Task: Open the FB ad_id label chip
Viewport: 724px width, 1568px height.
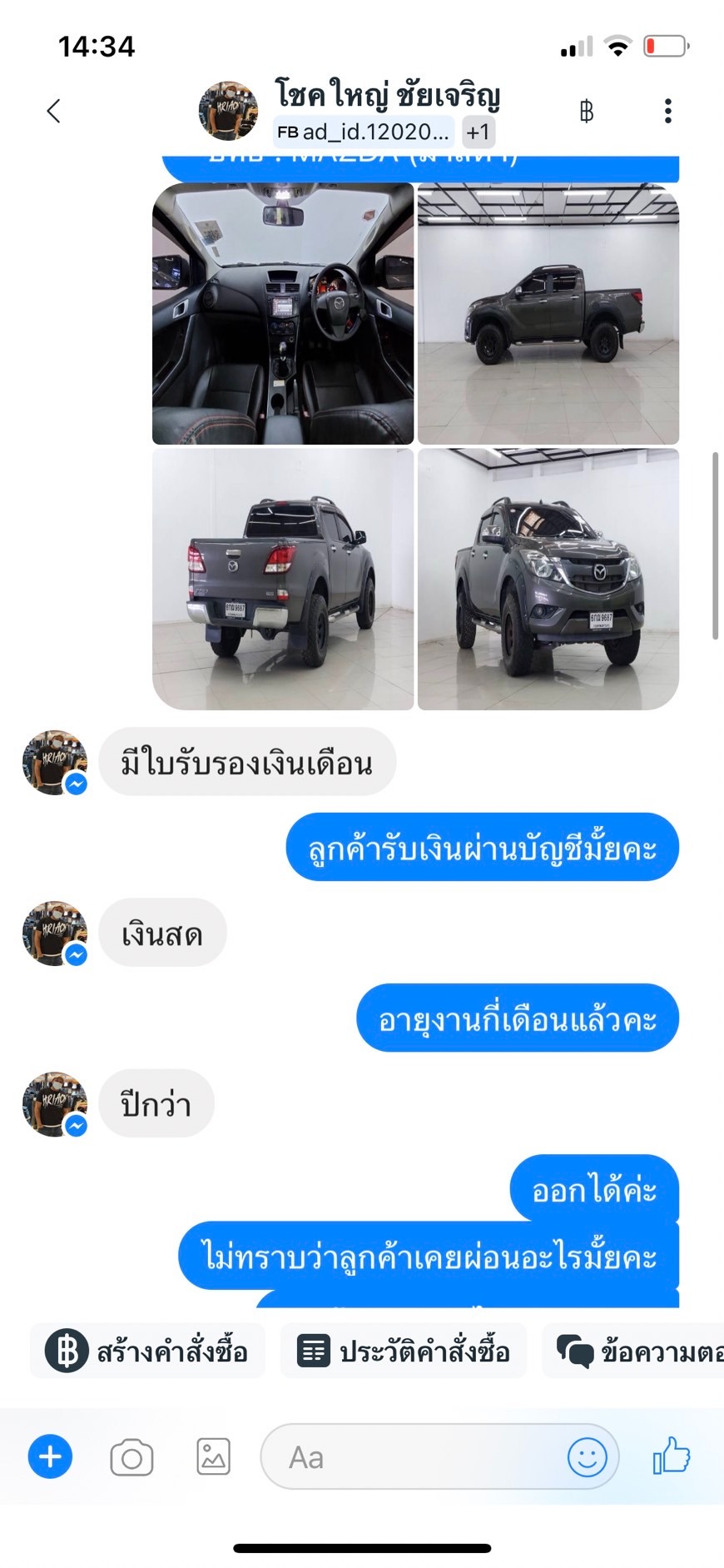Action: 364,132
